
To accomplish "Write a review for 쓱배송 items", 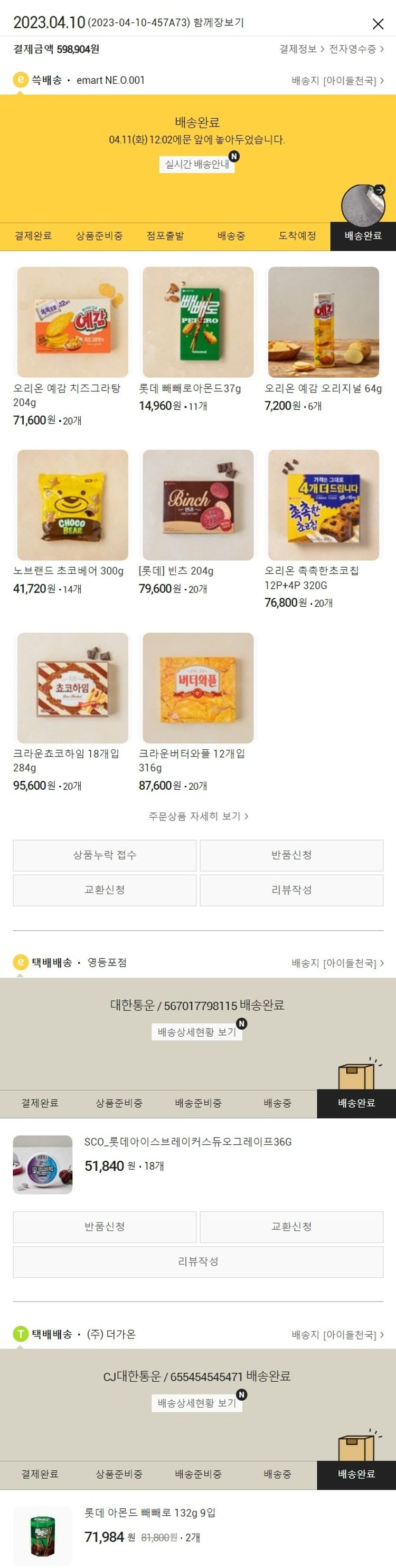I will (x=291, y=890).
